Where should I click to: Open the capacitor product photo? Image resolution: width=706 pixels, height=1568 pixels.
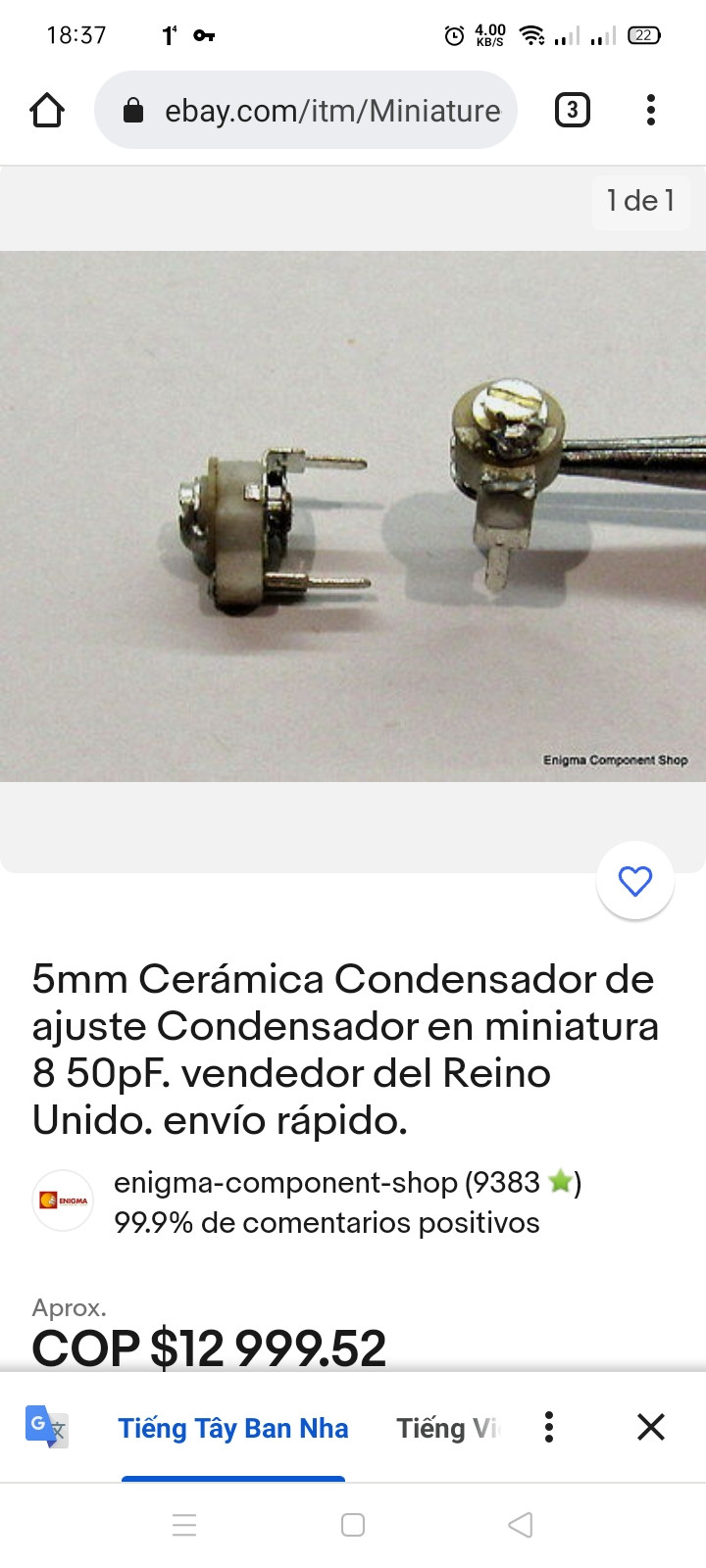353,515
